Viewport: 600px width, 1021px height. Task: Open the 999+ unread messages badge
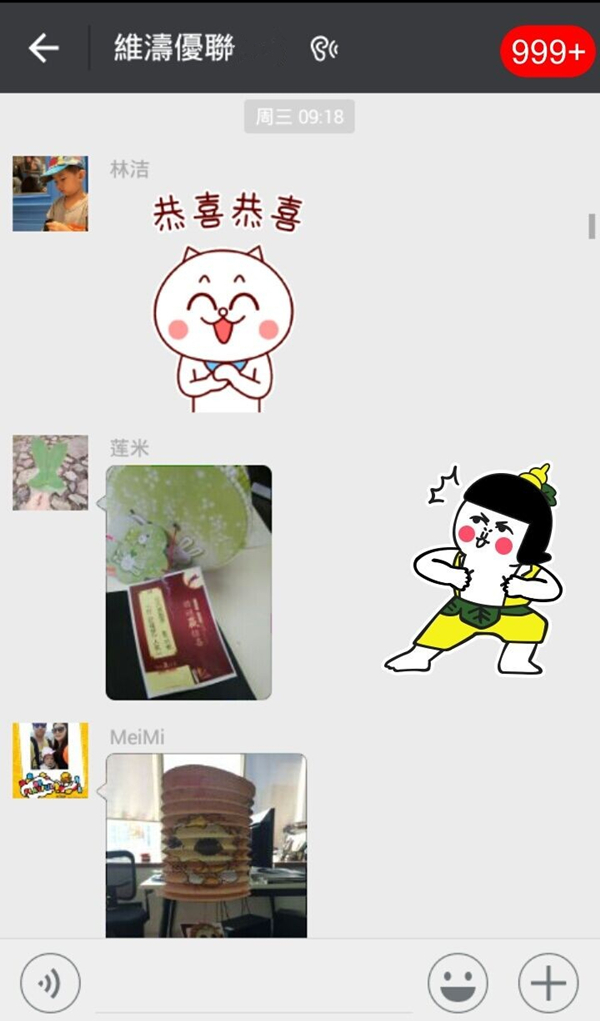click(546, 51)
